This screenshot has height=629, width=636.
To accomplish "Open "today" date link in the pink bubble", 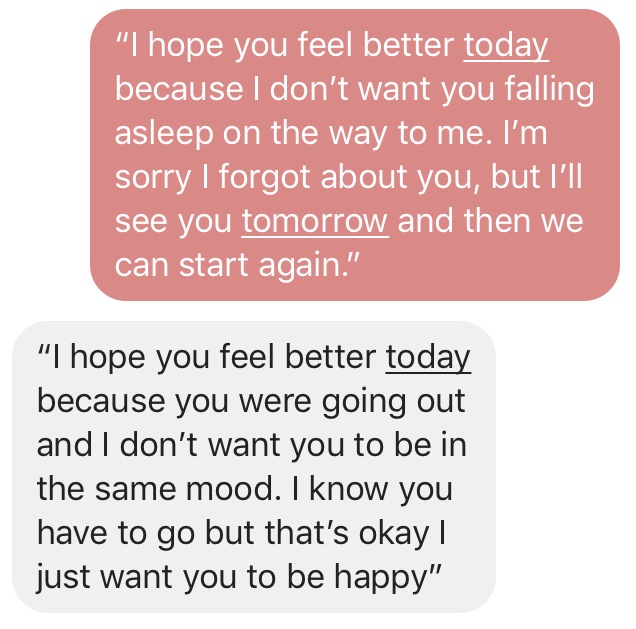I will click(x=506, y=45).
